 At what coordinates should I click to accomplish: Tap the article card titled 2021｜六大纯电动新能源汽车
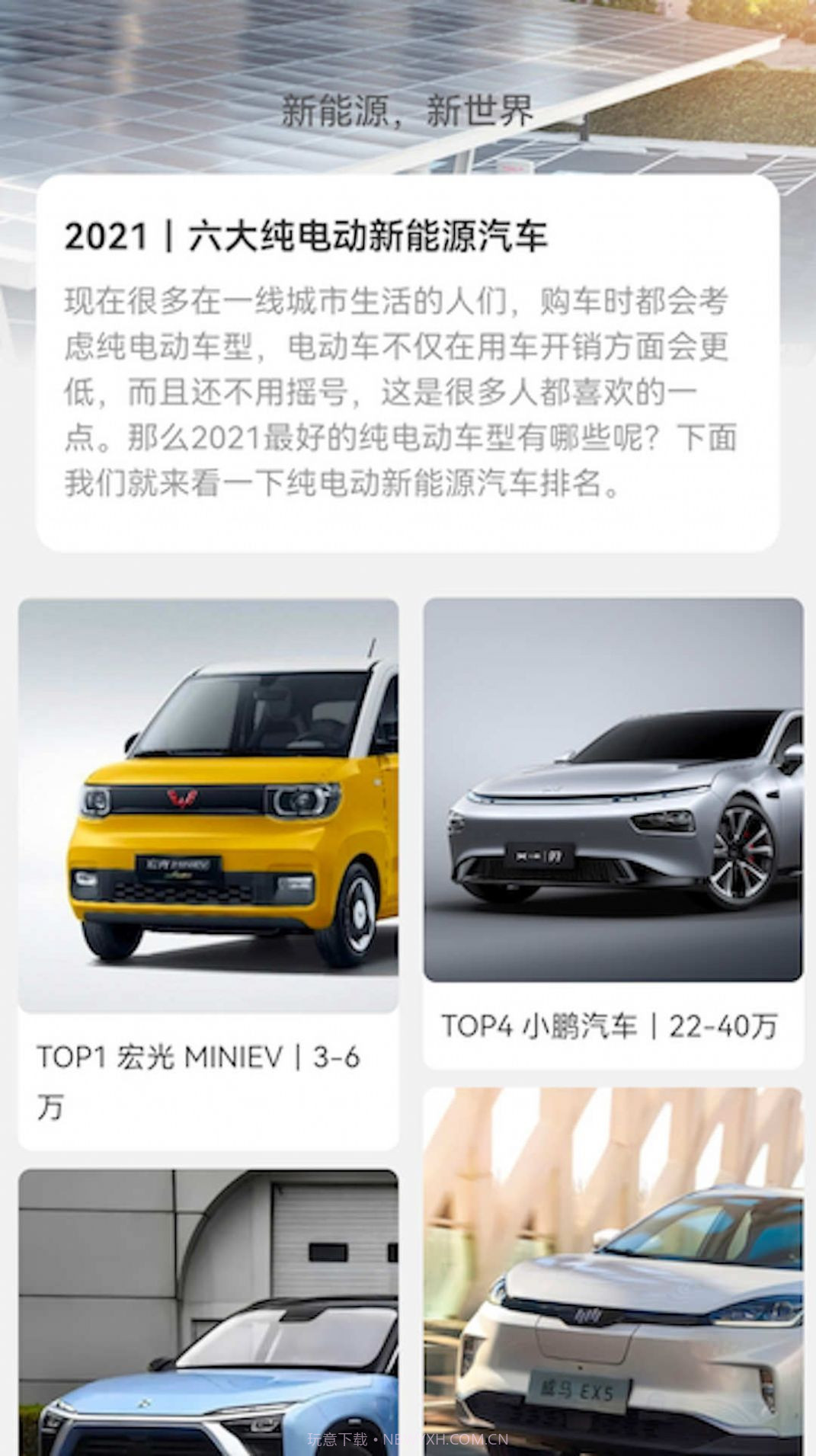coord(408,358)
